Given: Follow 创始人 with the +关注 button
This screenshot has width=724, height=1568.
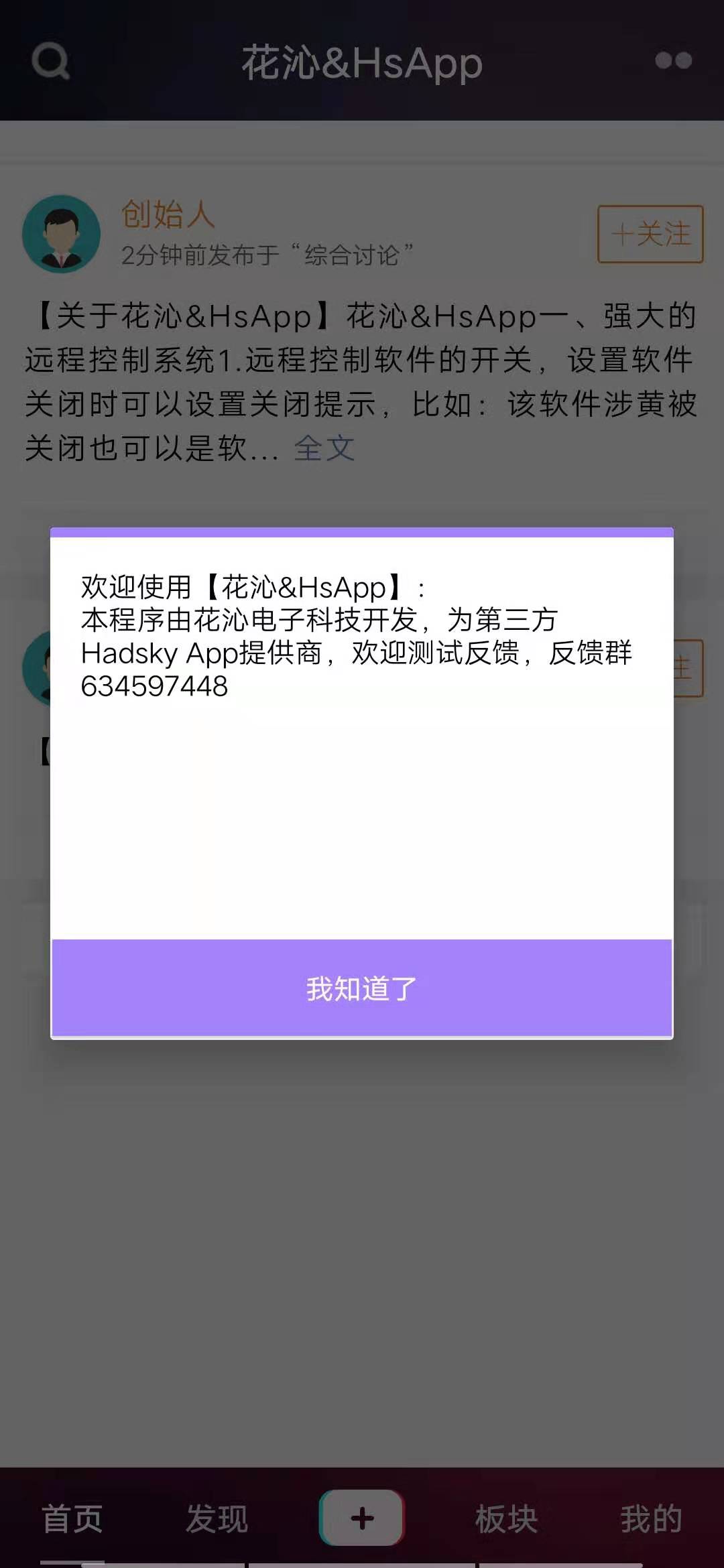Looking at the screenshot, I should click(x=650, y=234).
